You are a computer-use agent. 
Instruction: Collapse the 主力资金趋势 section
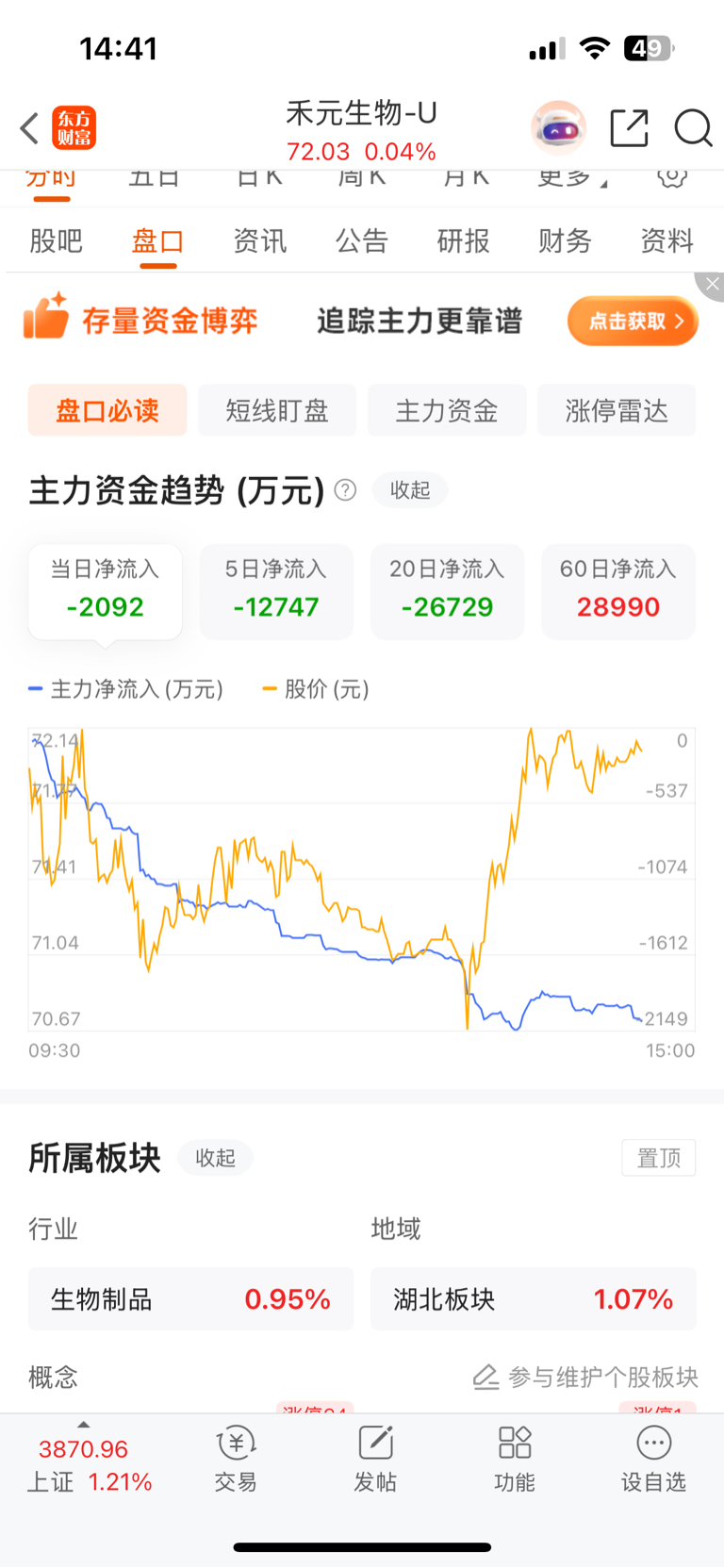[410, 490]
